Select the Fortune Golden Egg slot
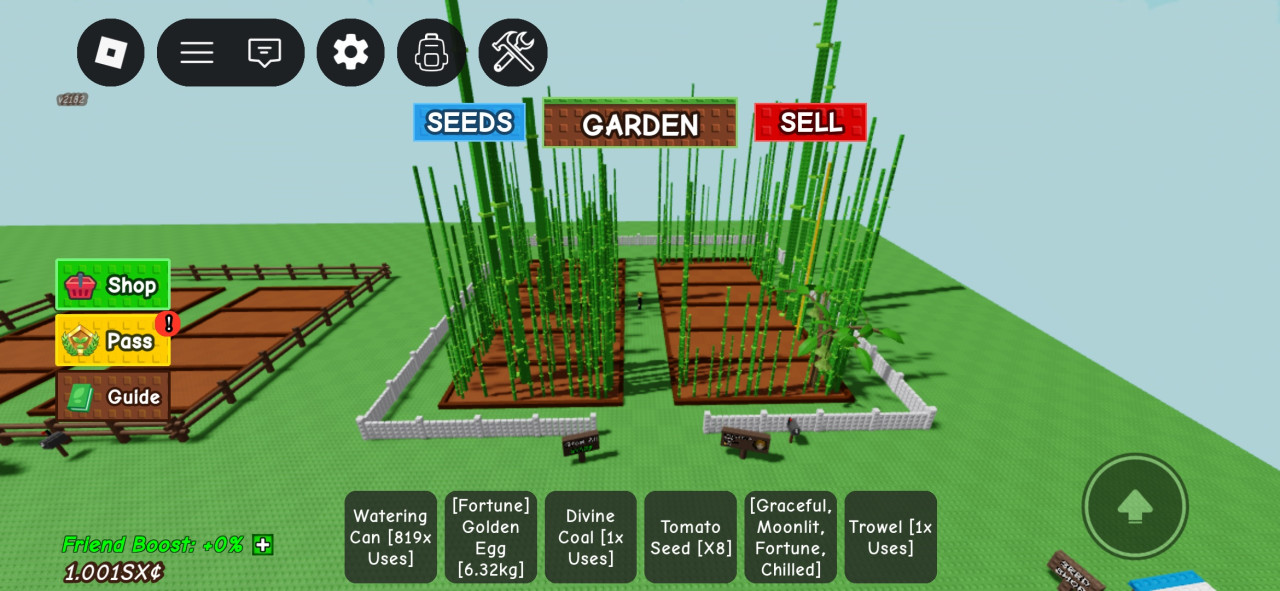This screenshot has width=1280, height=591. point(491,537)
